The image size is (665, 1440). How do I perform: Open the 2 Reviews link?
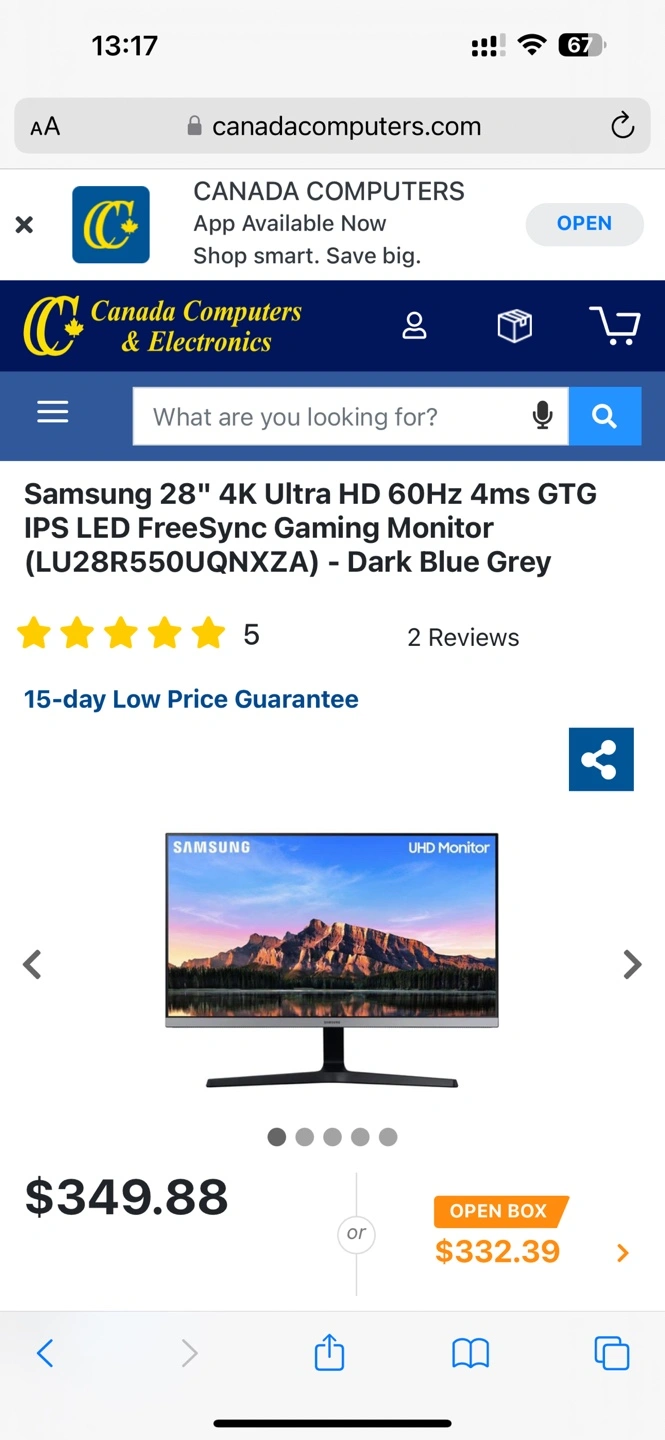pos(463,638)
